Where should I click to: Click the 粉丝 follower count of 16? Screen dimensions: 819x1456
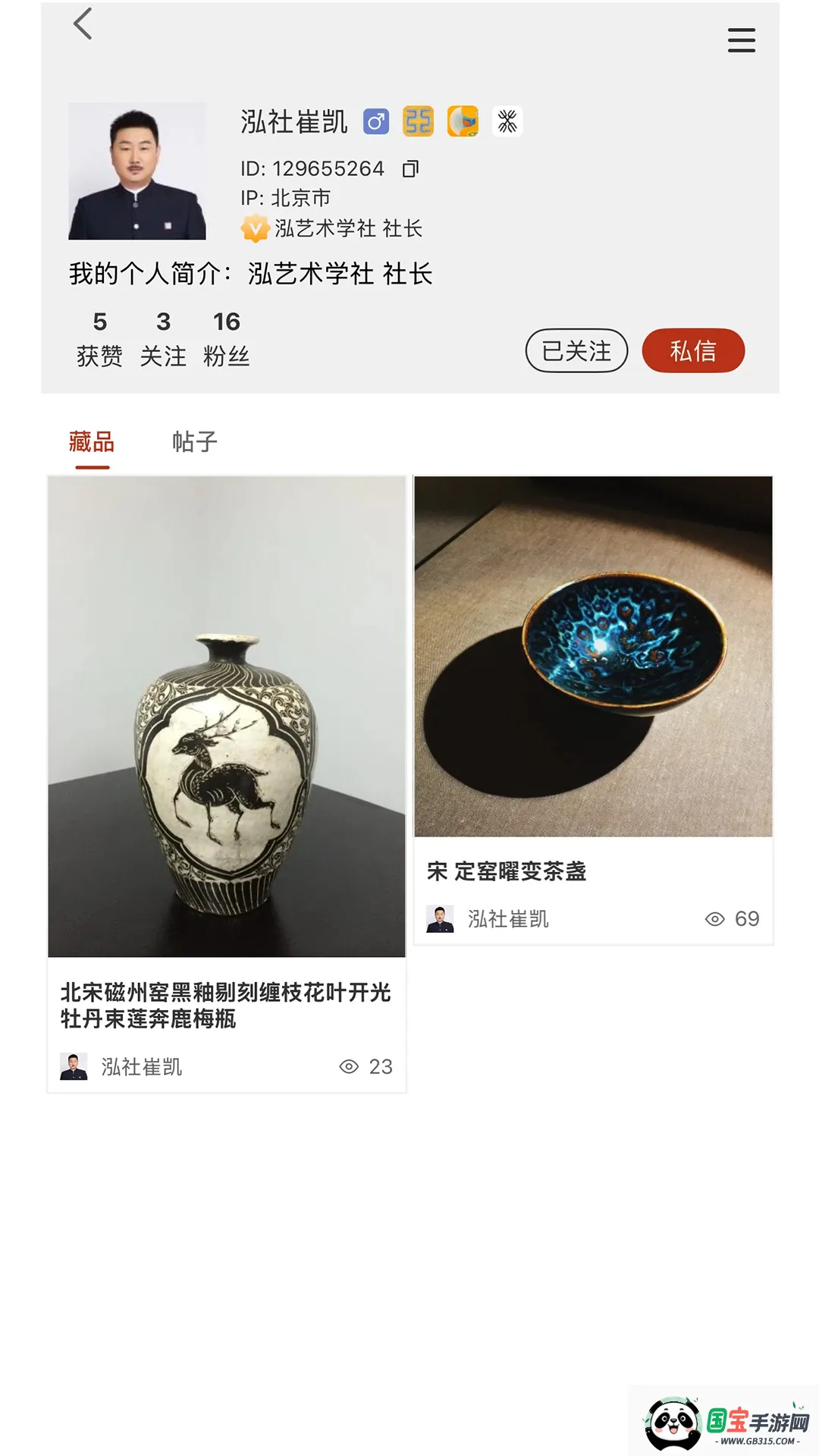point(226,337)
